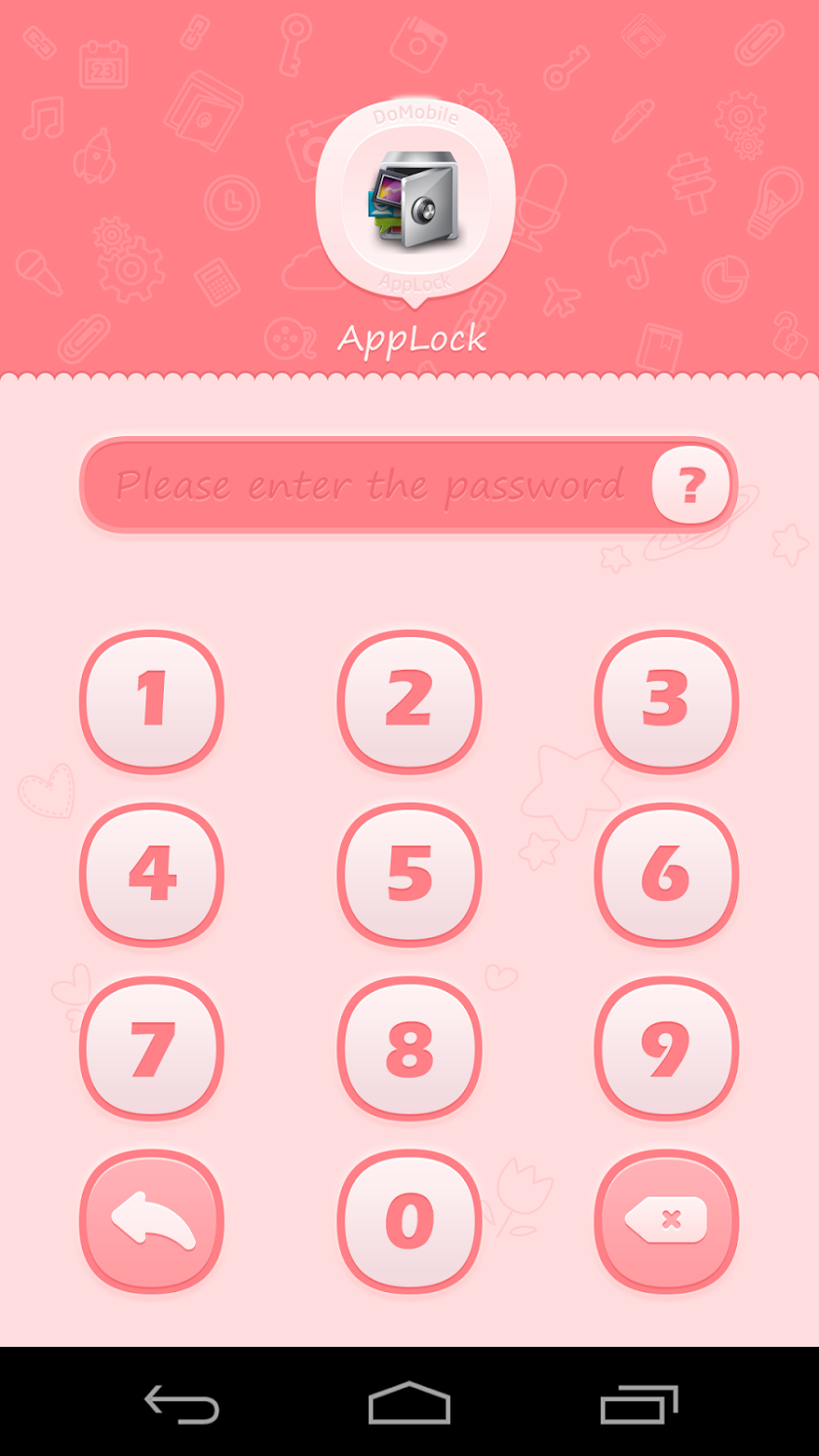Enter digit 8 on the keypad
Viewport: 819px width, 1456px height.
[409, 1047]
